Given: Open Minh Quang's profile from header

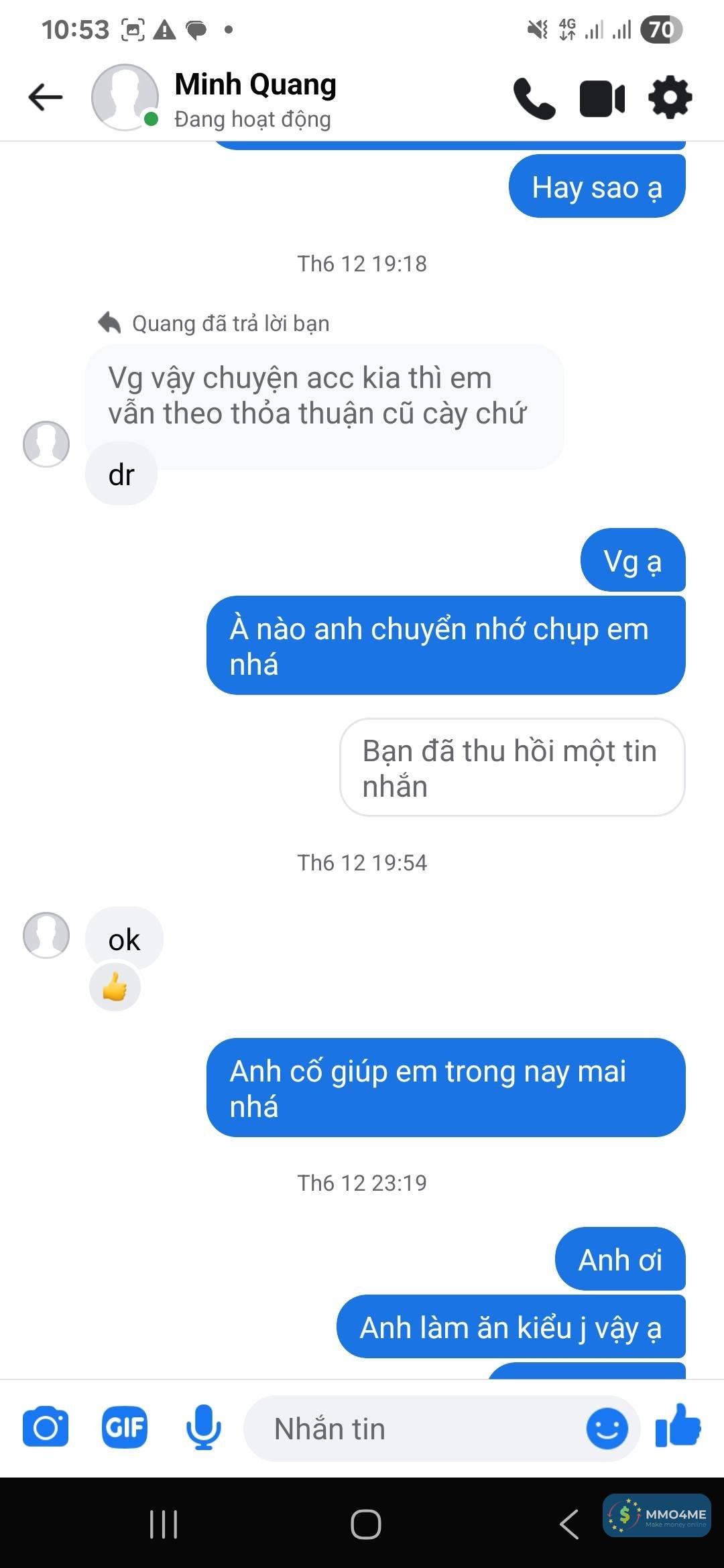Looking at the screenshot, I should [255, 99].
